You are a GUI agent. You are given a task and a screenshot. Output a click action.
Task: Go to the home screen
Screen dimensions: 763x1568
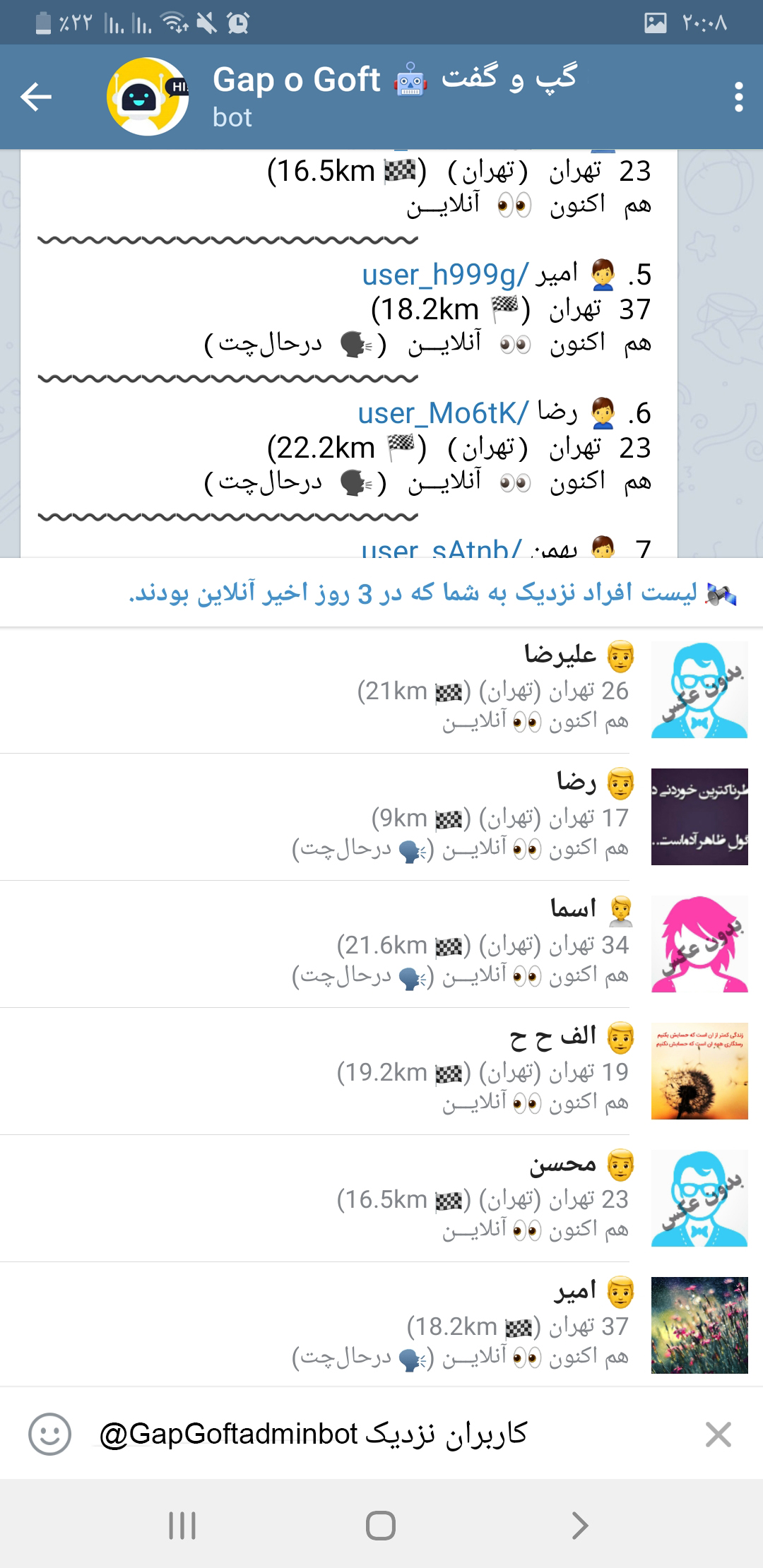click(381, 1526)
